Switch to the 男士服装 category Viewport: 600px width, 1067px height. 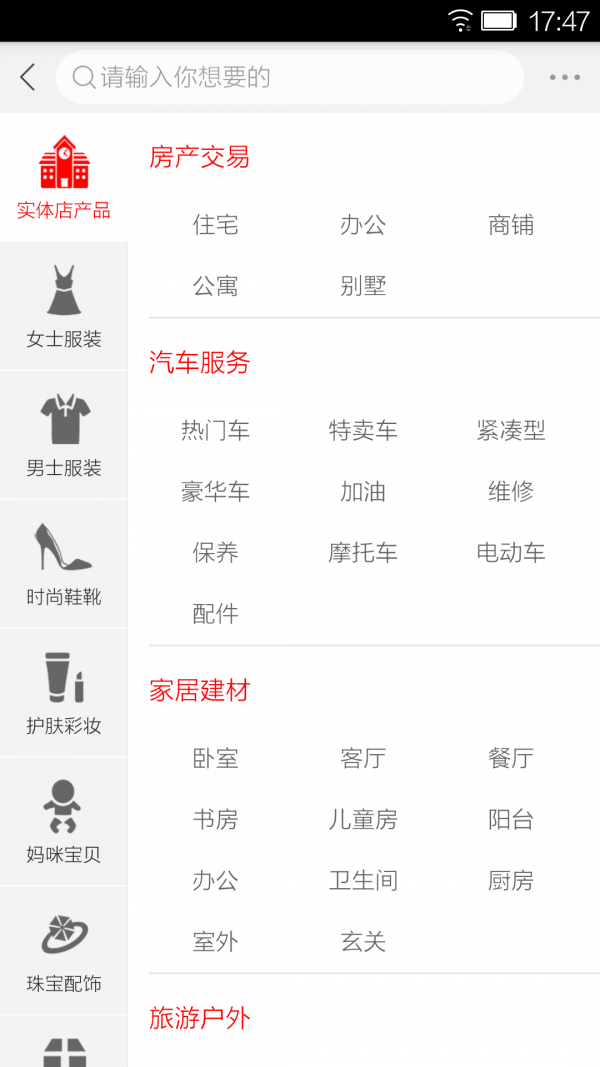click(x=64, y=435)
